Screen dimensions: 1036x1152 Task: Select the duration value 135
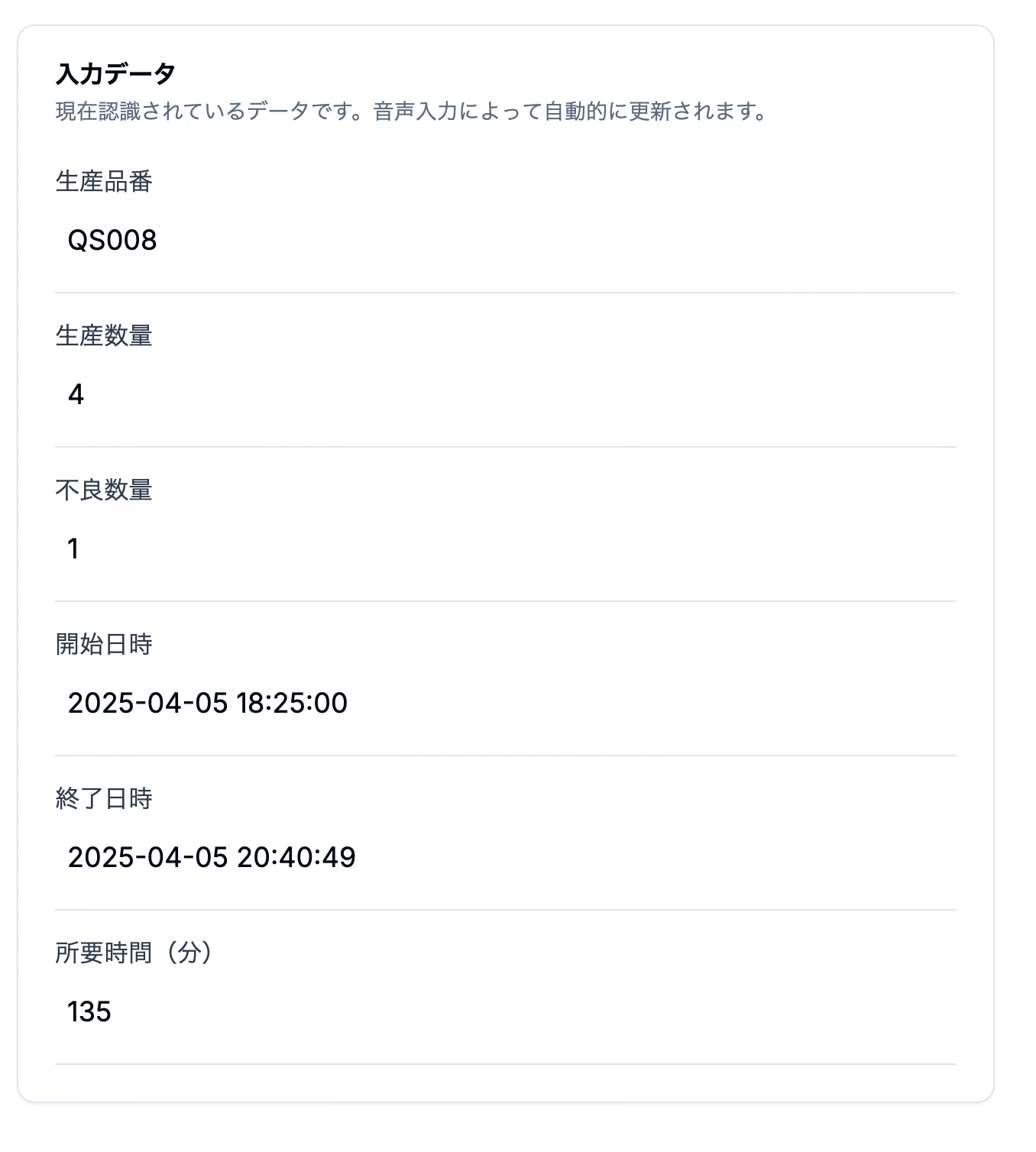coord(89,1011)
